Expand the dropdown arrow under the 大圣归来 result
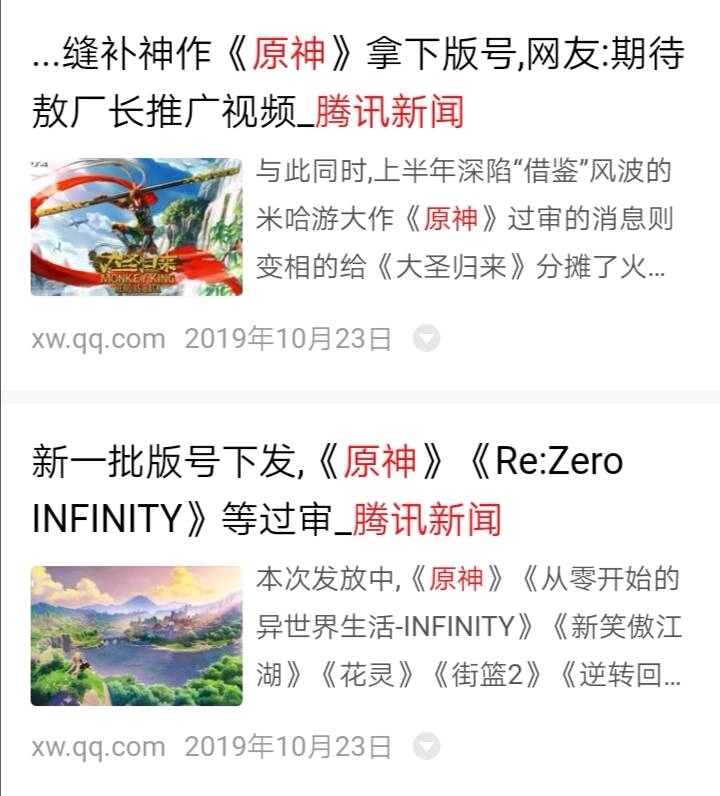 point(427,339)
